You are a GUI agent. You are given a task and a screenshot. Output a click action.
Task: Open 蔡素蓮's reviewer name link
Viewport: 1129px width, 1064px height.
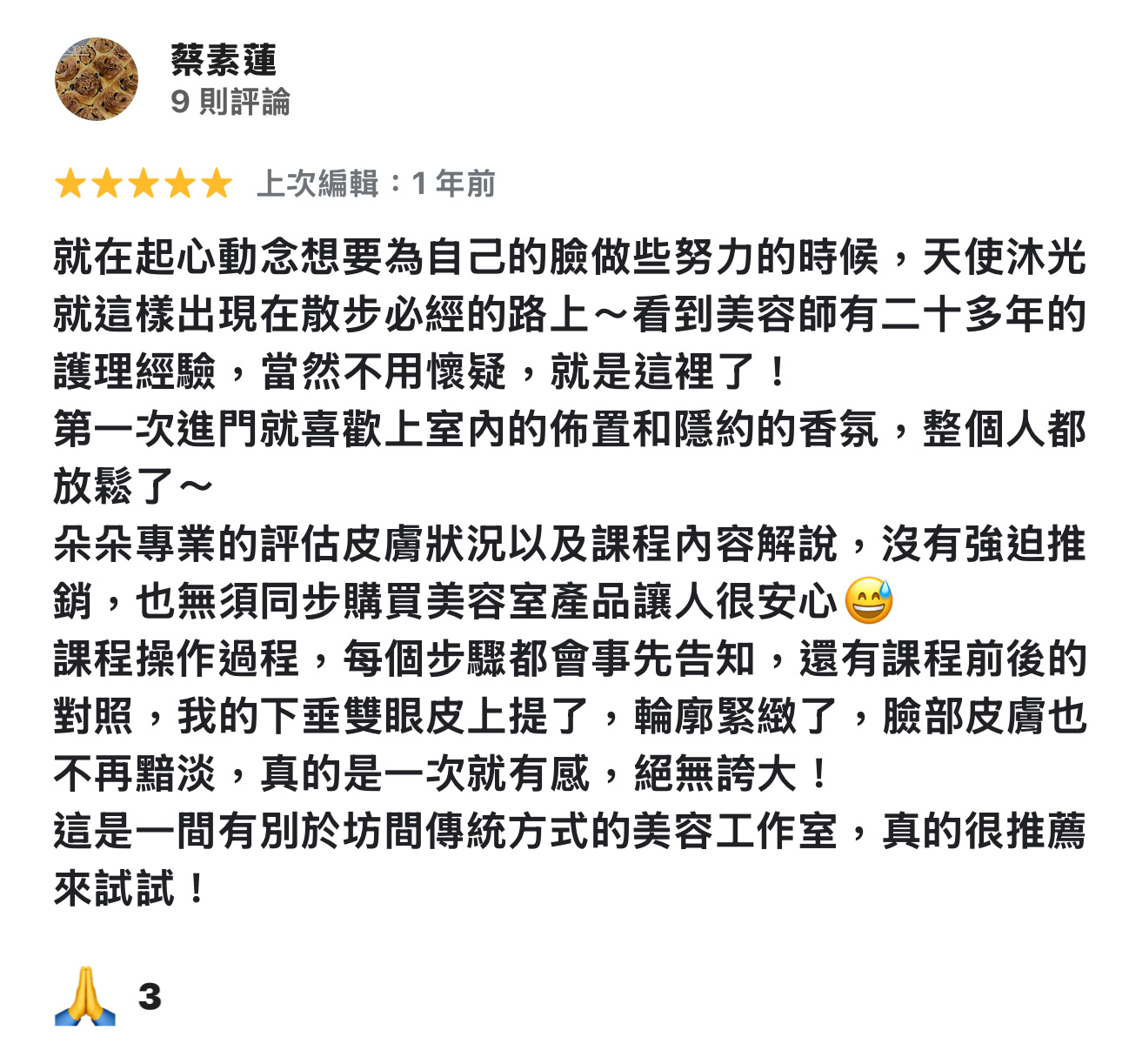coord(224,60)
